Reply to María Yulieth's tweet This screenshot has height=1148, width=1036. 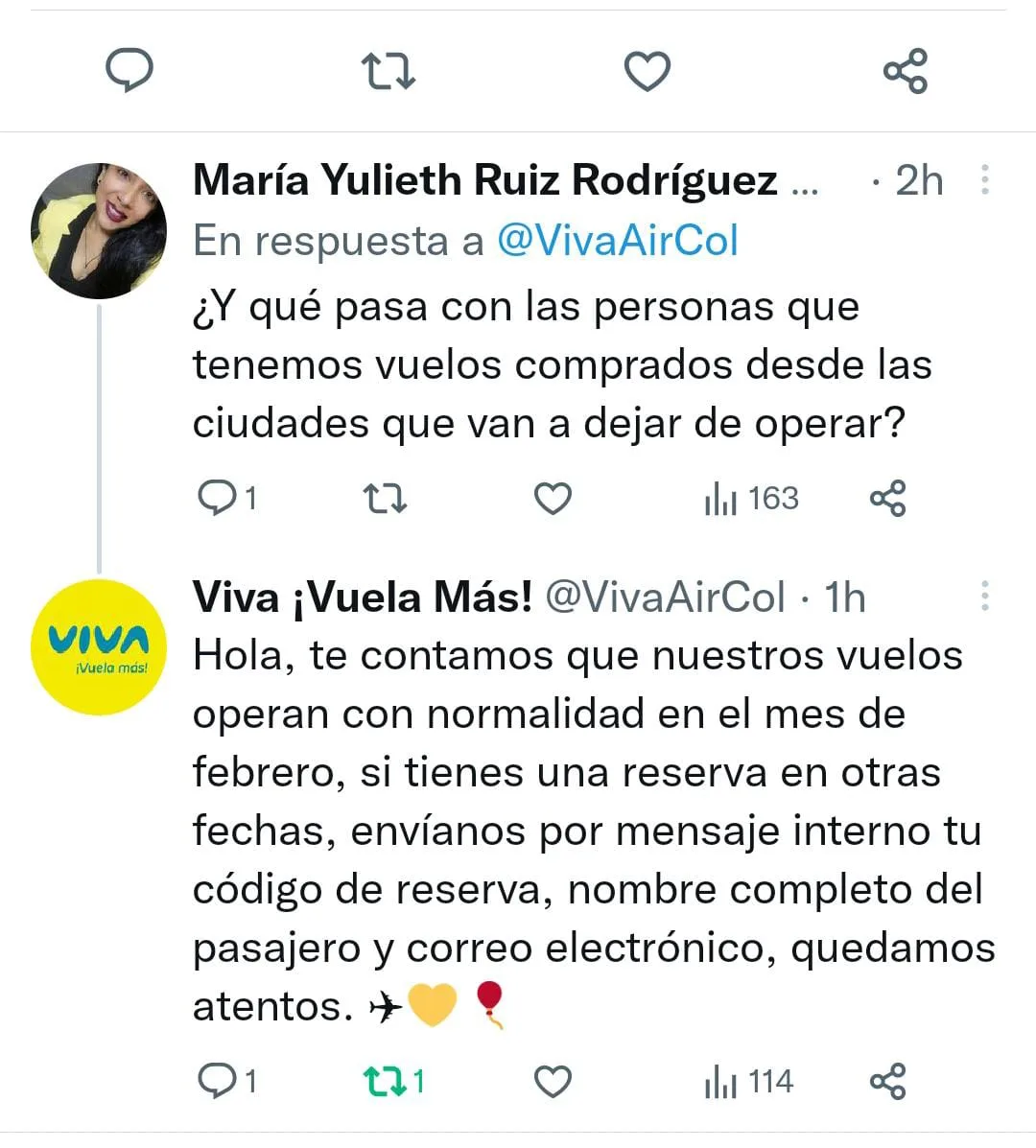[x=227, y=499]
